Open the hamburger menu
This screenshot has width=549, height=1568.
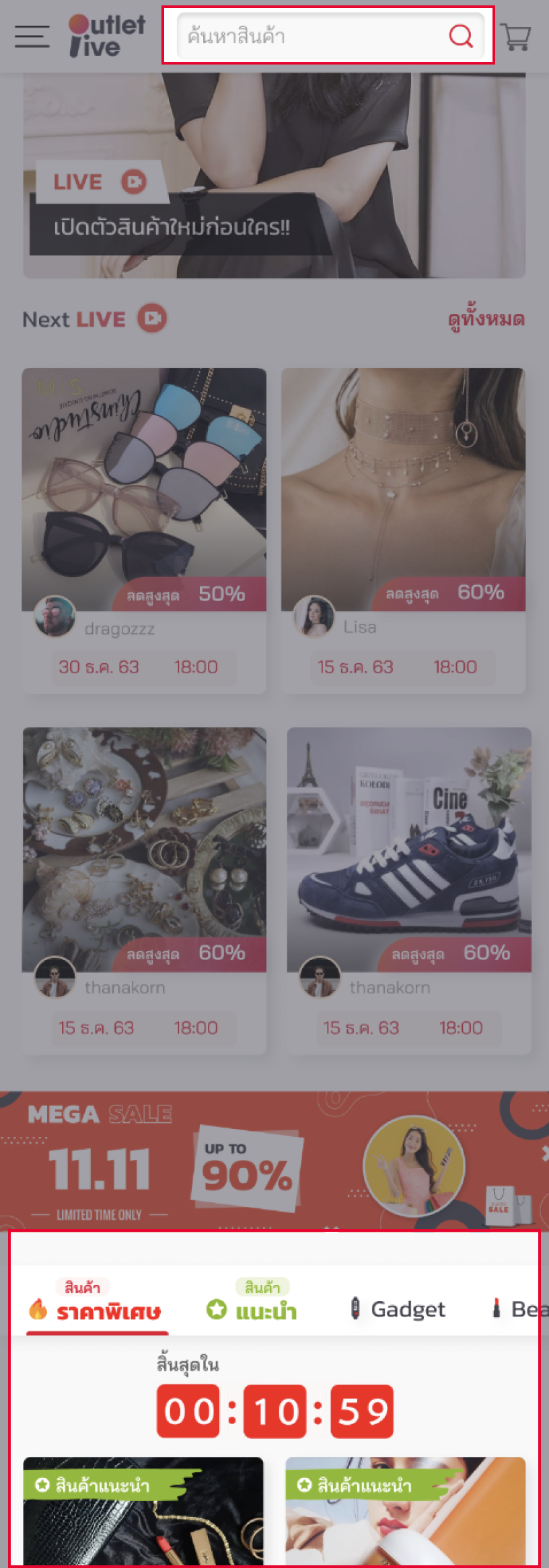(x=32, y=36)
